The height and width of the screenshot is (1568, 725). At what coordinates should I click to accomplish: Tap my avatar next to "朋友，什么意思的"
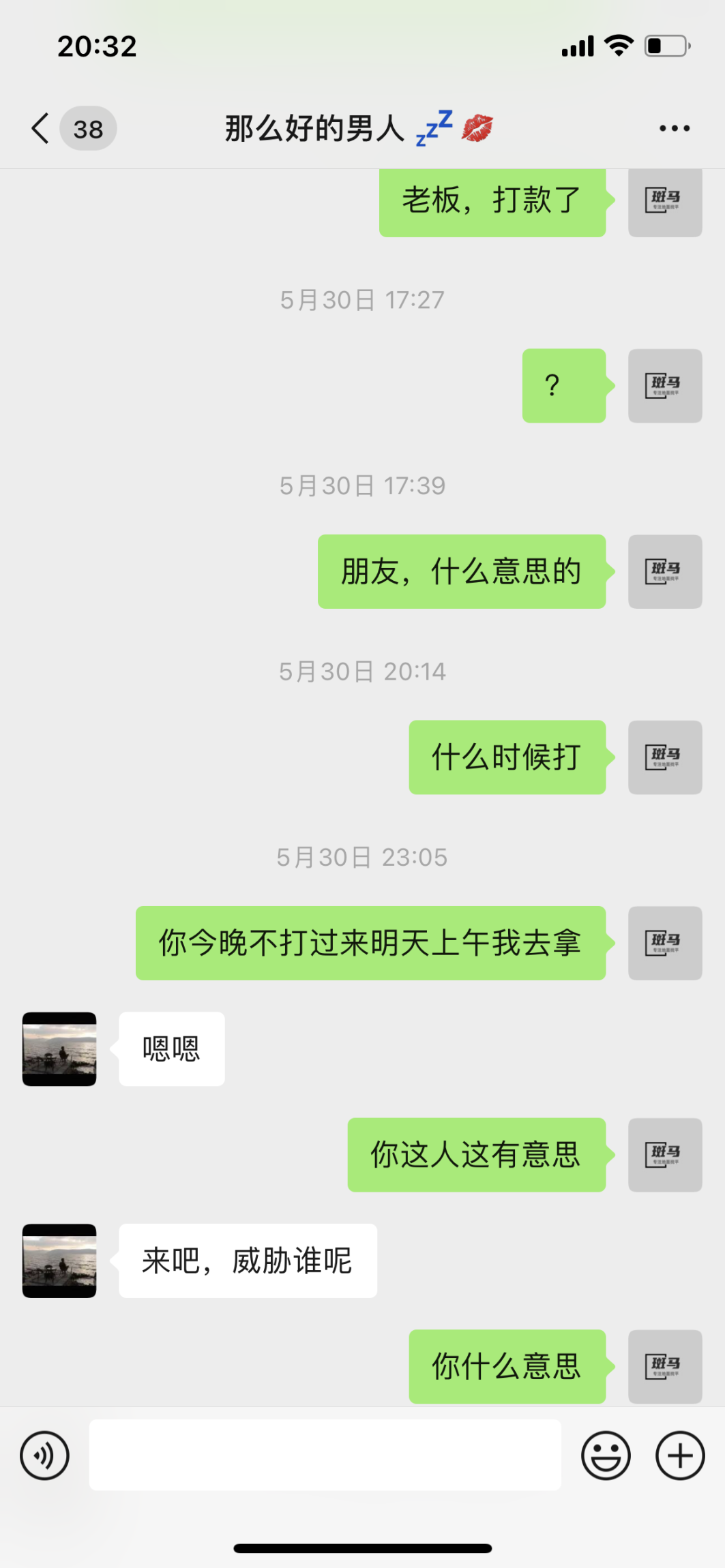(x=664, y=571)
